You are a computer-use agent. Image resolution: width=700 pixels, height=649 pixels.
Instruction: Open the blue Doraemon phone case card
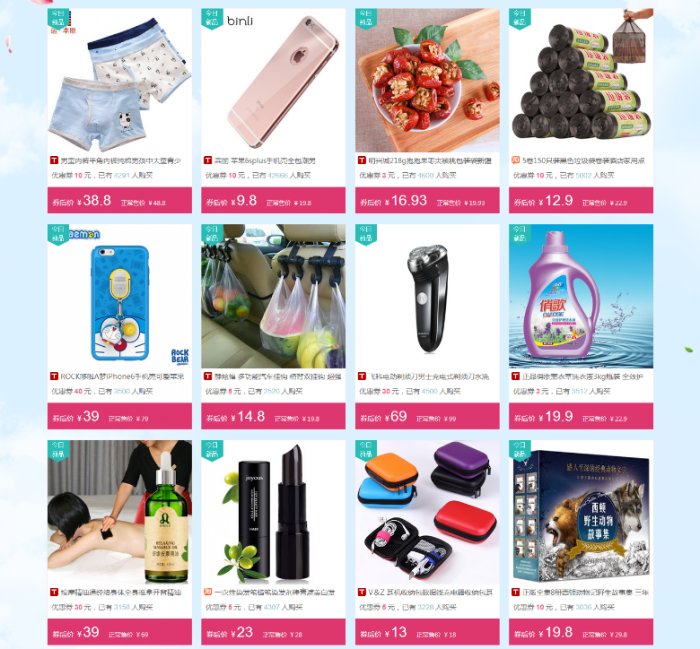coord(119,296)
